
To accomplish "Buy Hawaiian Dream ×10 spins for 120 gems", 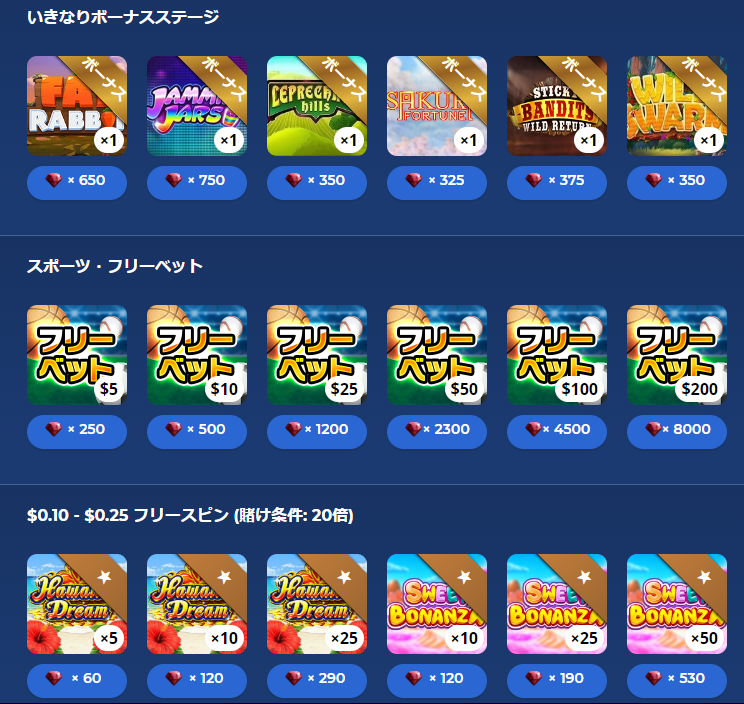I will (196, 679).
